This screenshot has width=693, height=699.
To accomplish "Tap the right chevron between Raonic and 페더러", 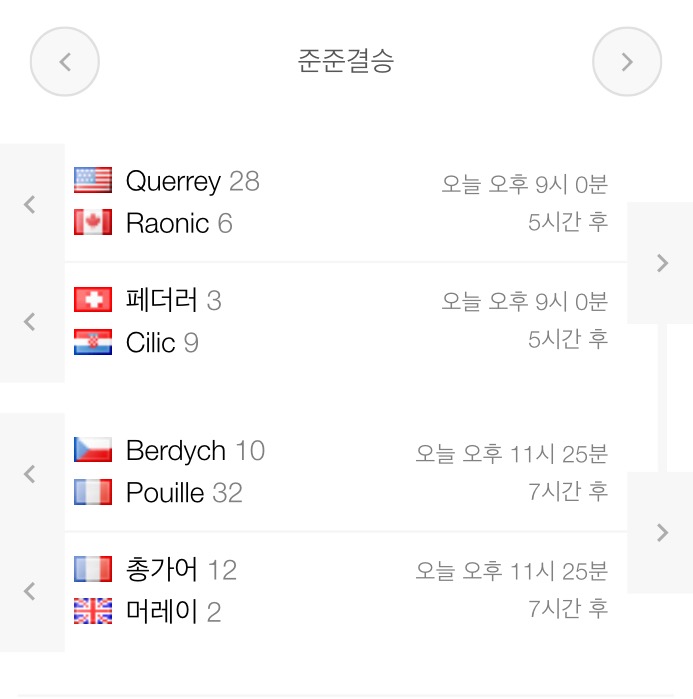I will 660,262.
